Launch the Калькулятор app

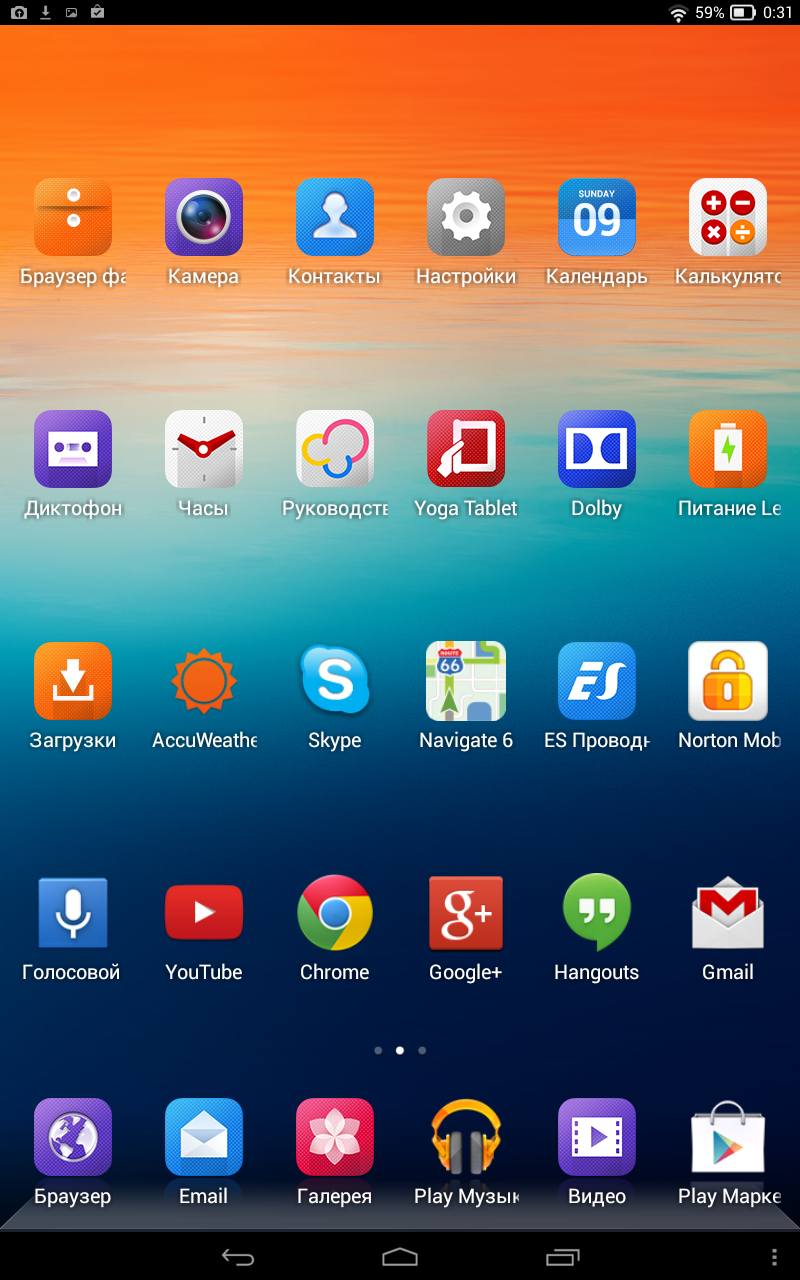(x=728, y=217)
